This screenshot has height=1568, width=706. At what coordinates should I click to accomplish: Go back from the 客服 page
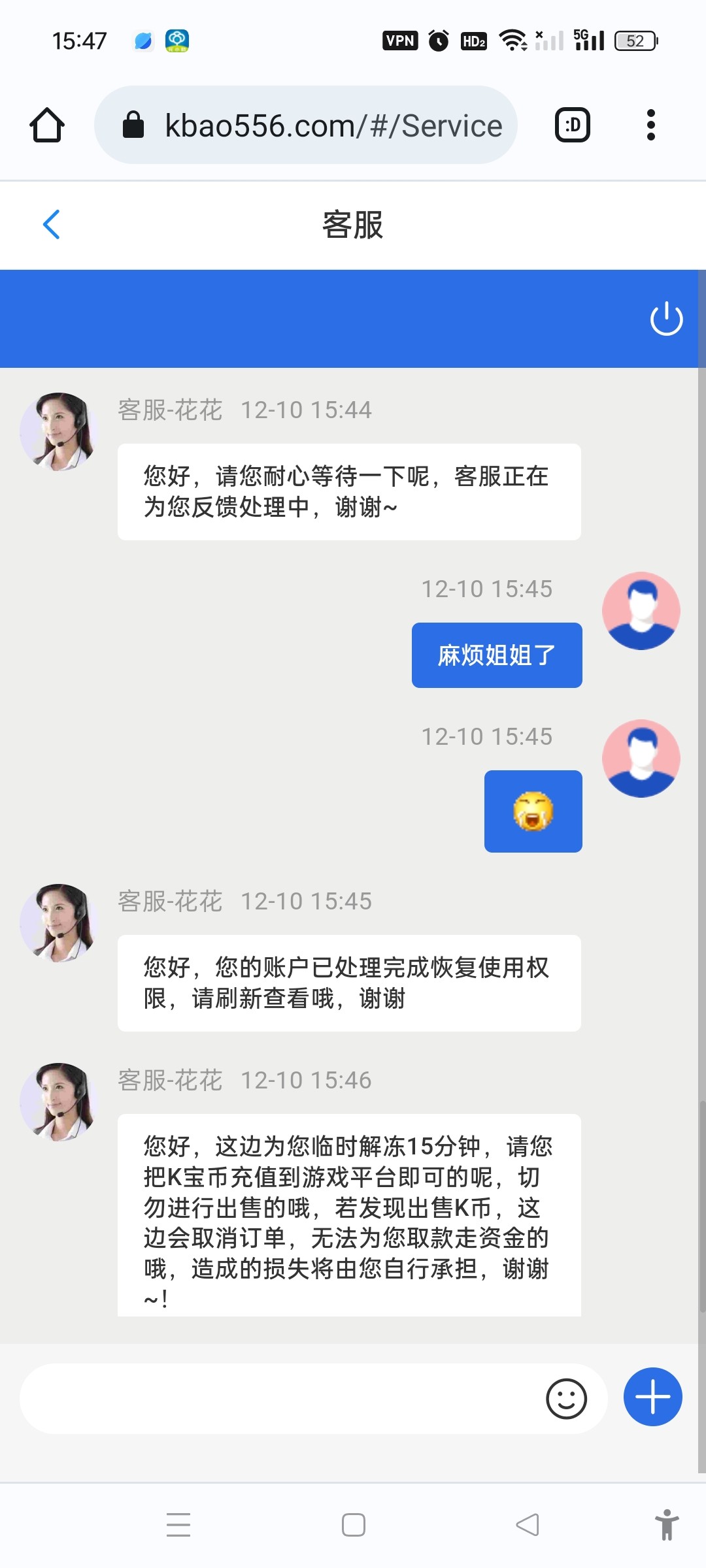coord(51,225)
